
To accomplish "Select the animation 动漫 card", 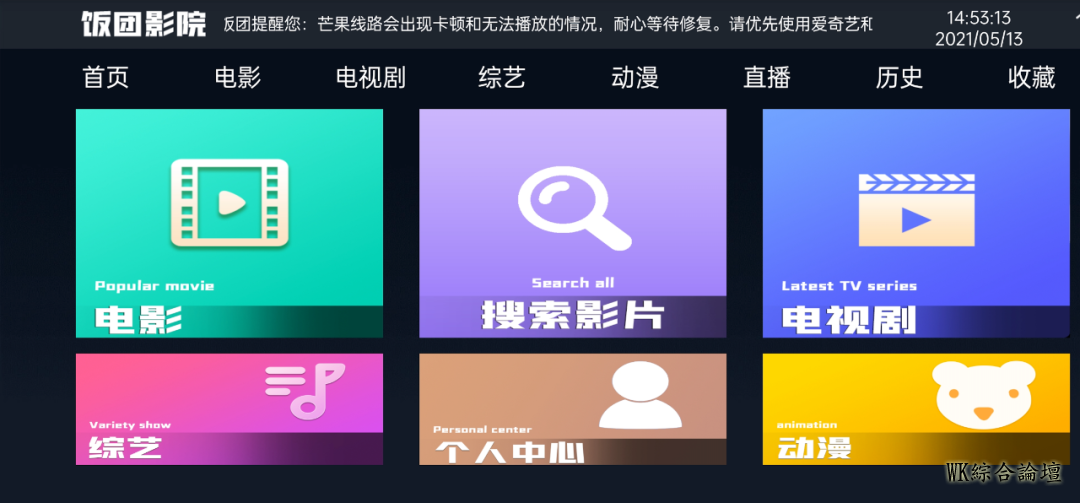I will (916, 409).
